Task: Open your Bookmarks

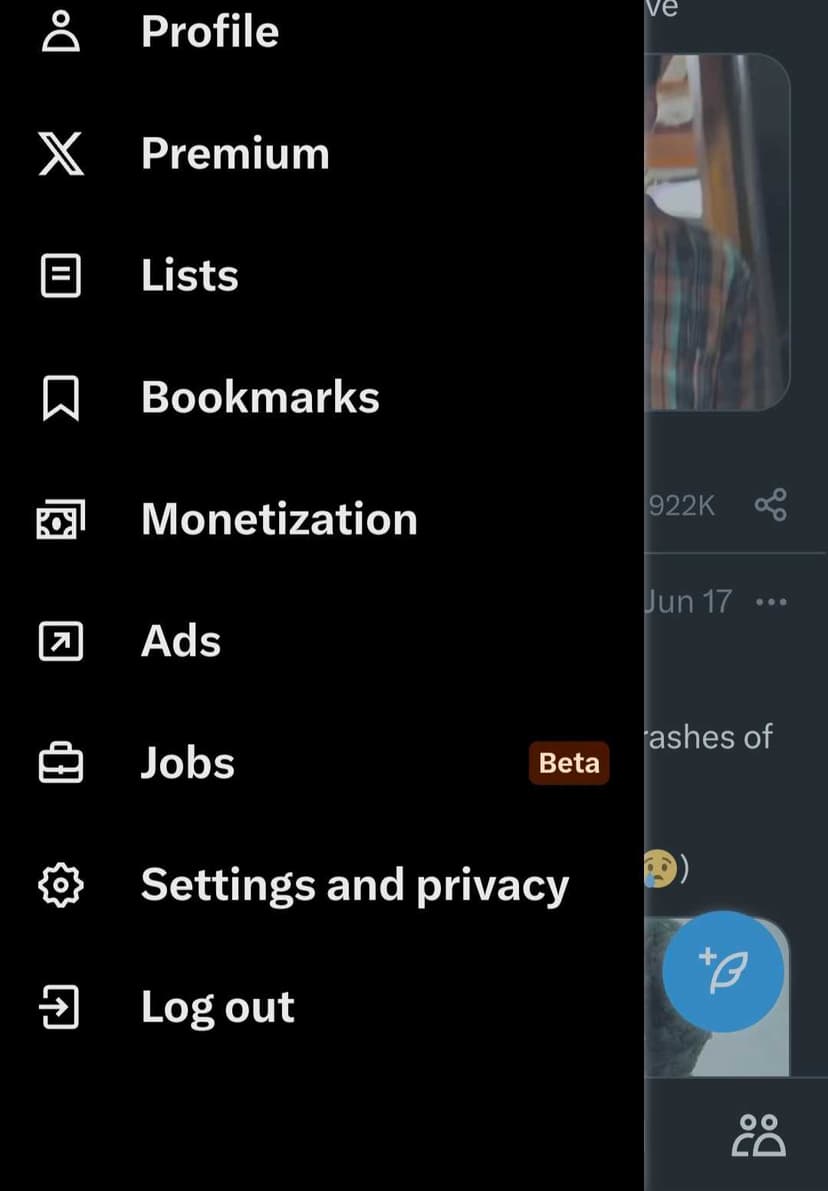Action: tap(260, 398)
